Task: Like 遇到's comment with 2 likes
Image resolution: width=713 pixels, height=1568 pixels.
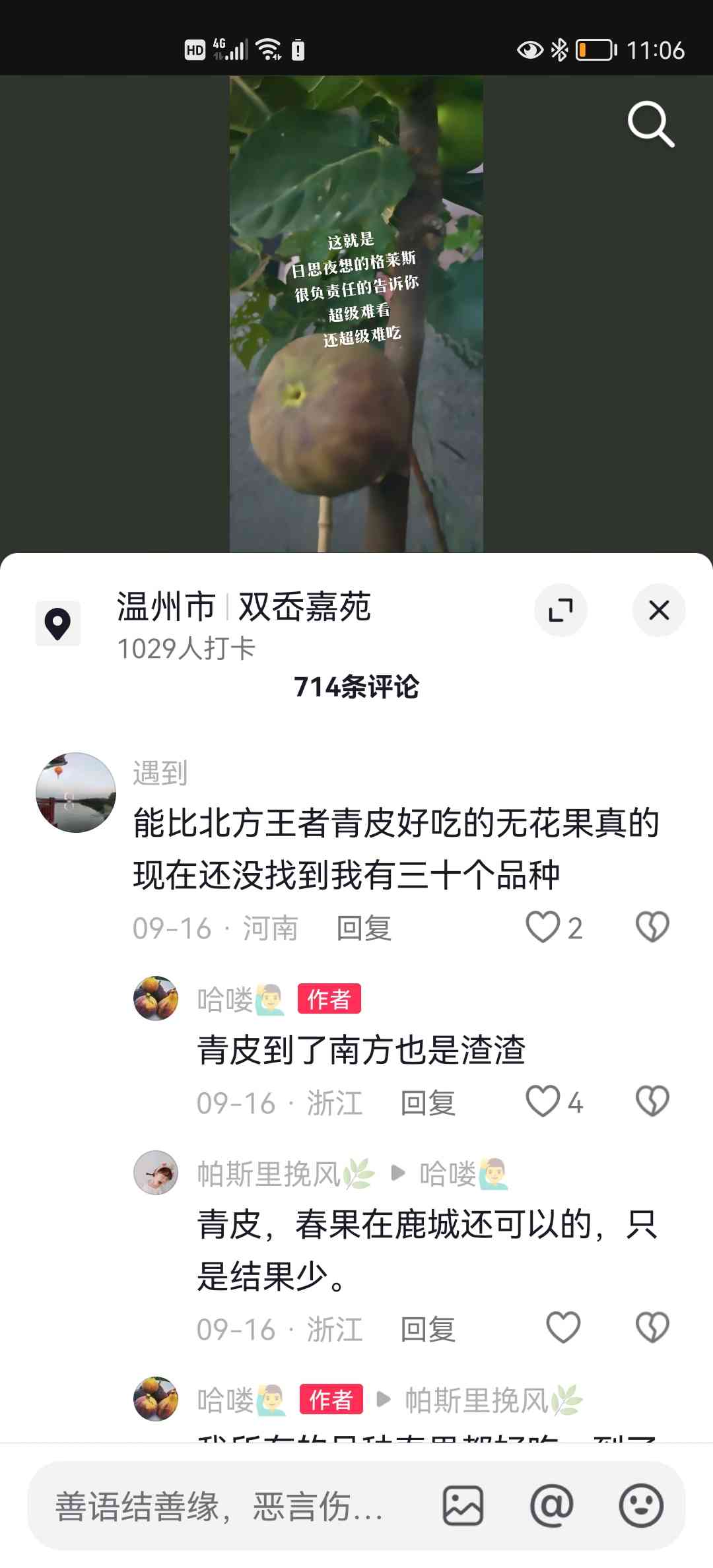Action: pos(543,927)
